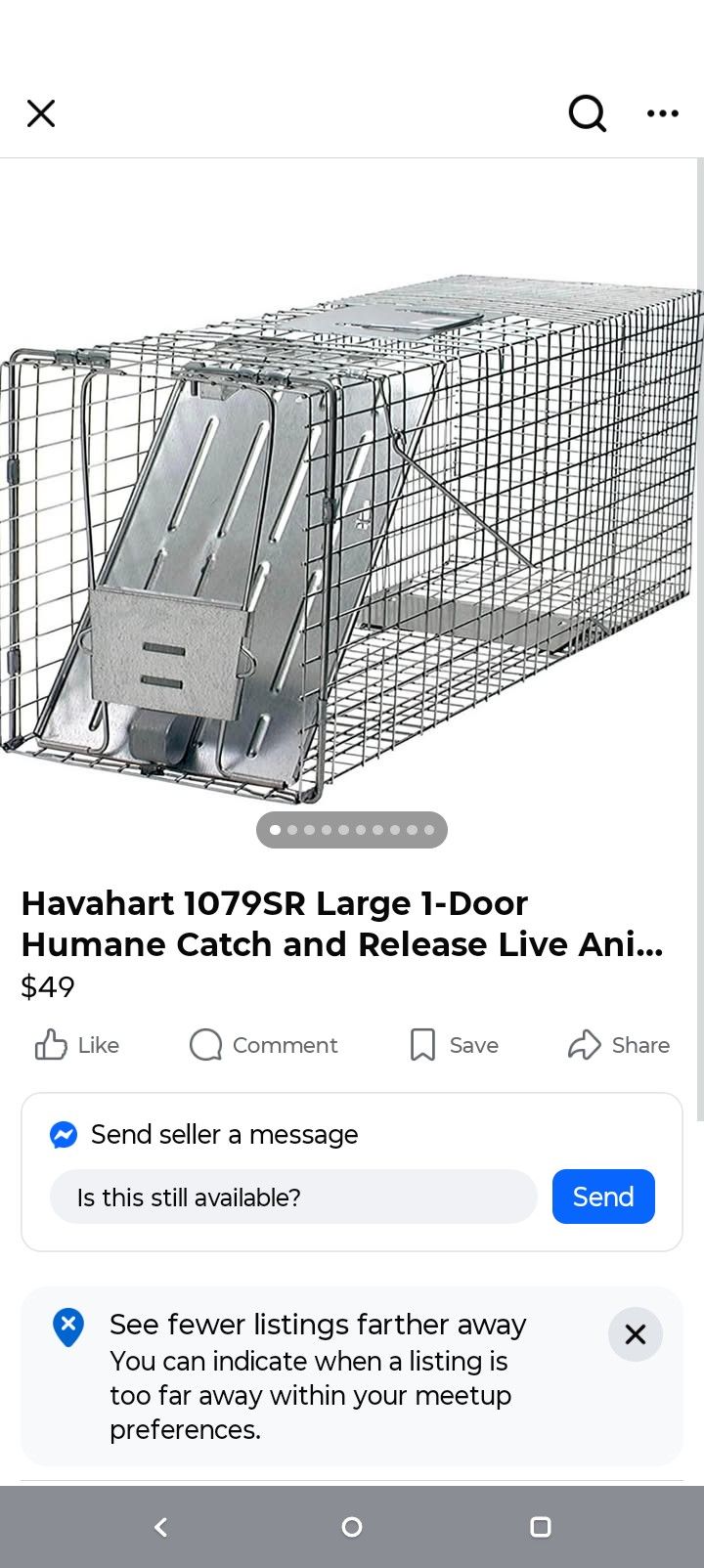Screen dimensions: 704x1568
Task: Edit the 'Is this still available?' message field
Action: click(293, 1197)
